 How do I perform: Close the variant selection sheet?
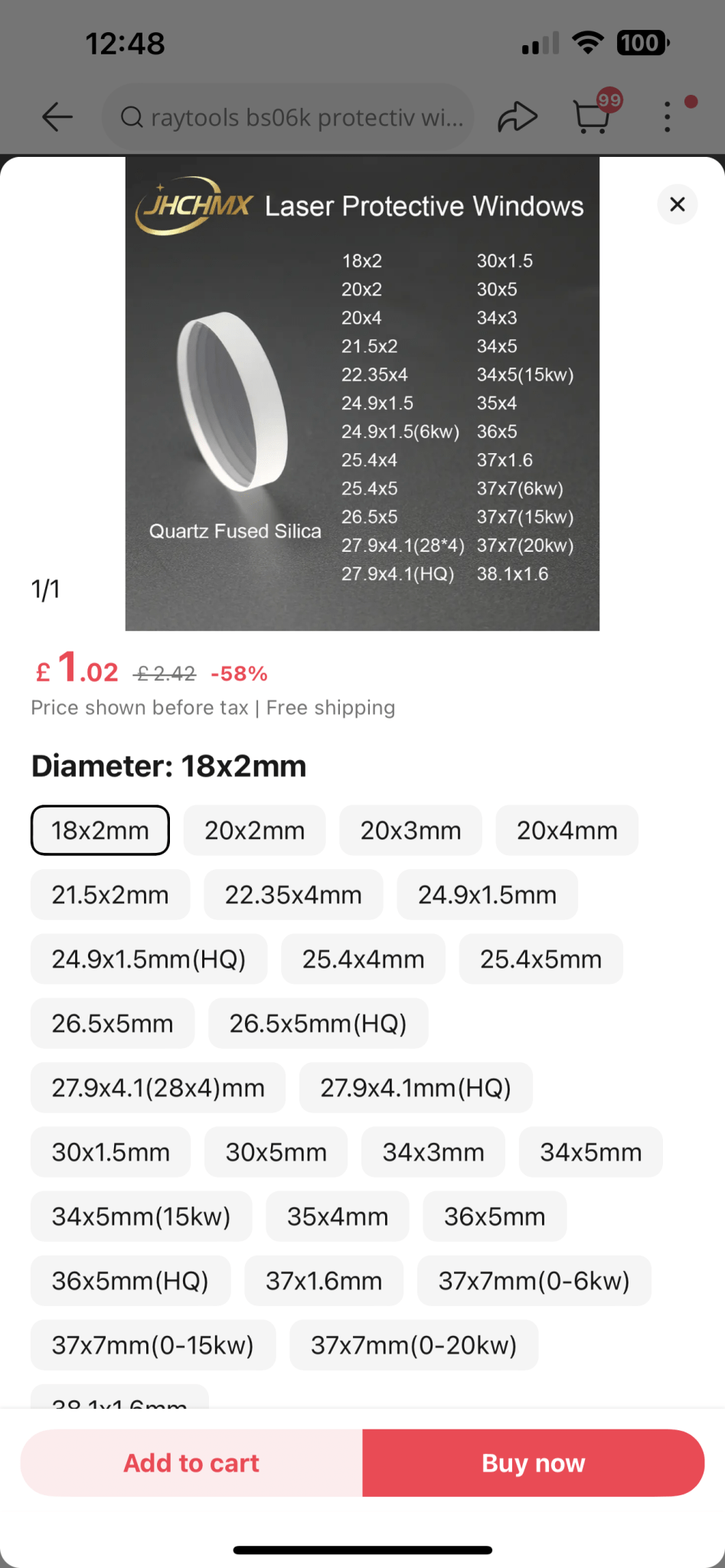(x=677, y=204)
